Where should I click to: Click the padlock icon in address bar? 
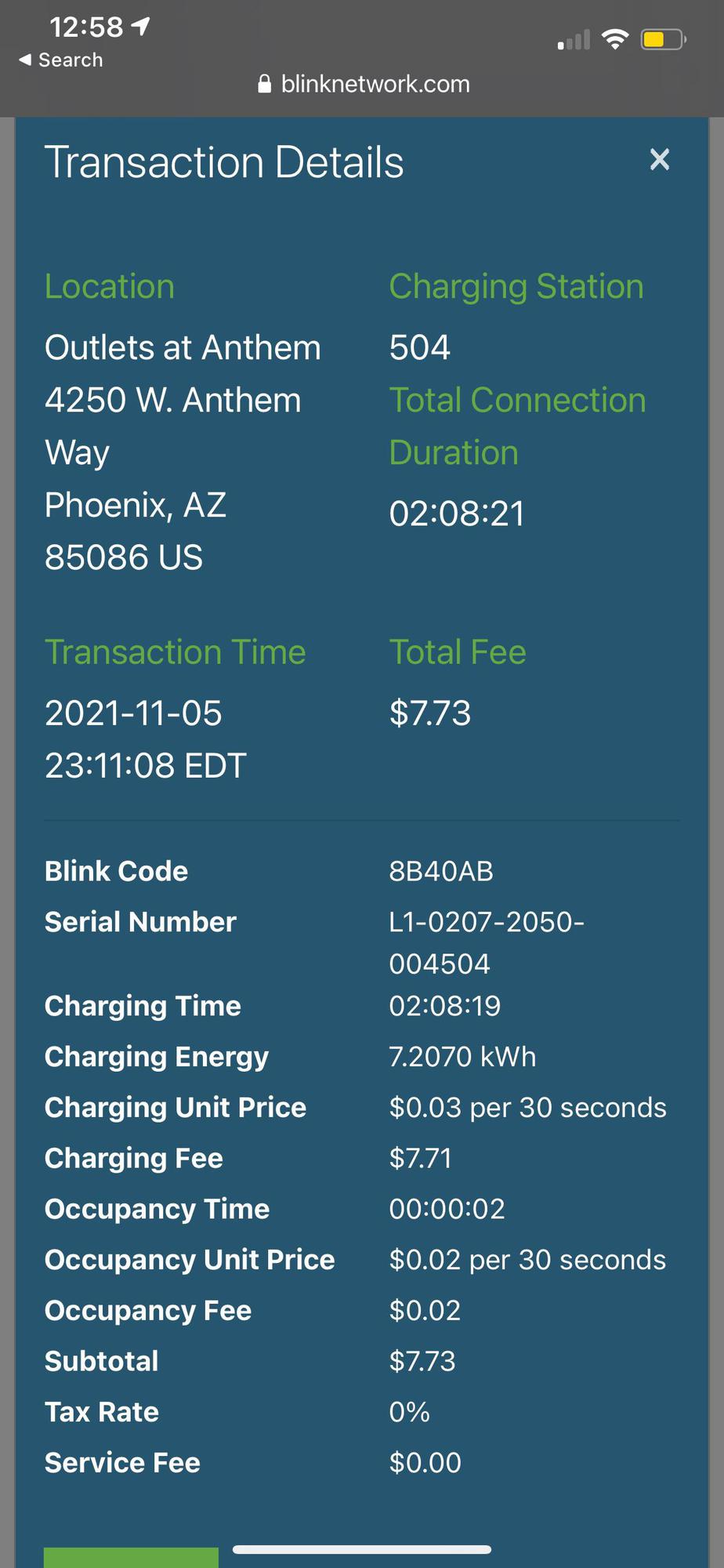click(x=263, y=83)
